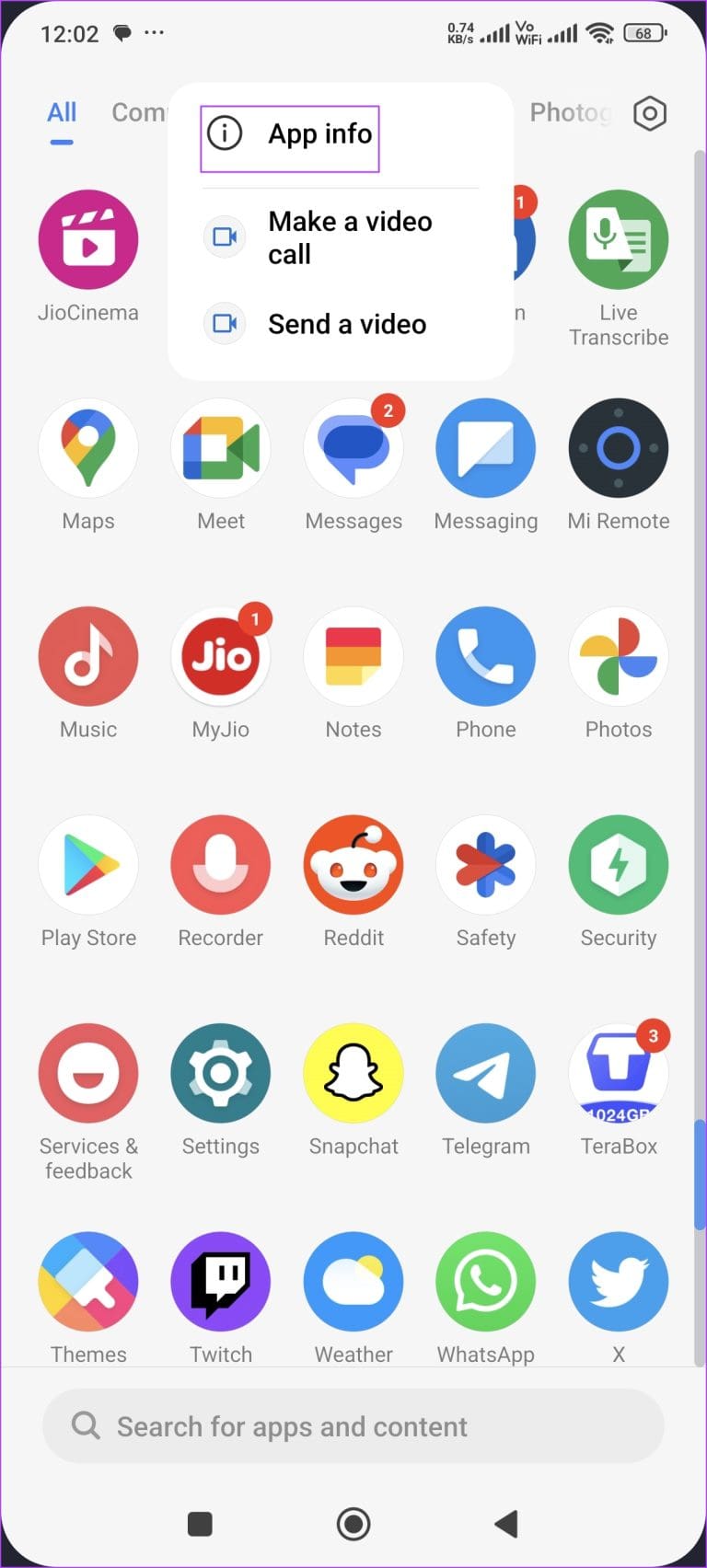The width and height of the screenshot is (707, 1568).
Task: Open the Messages app
Action: (353, 448)
